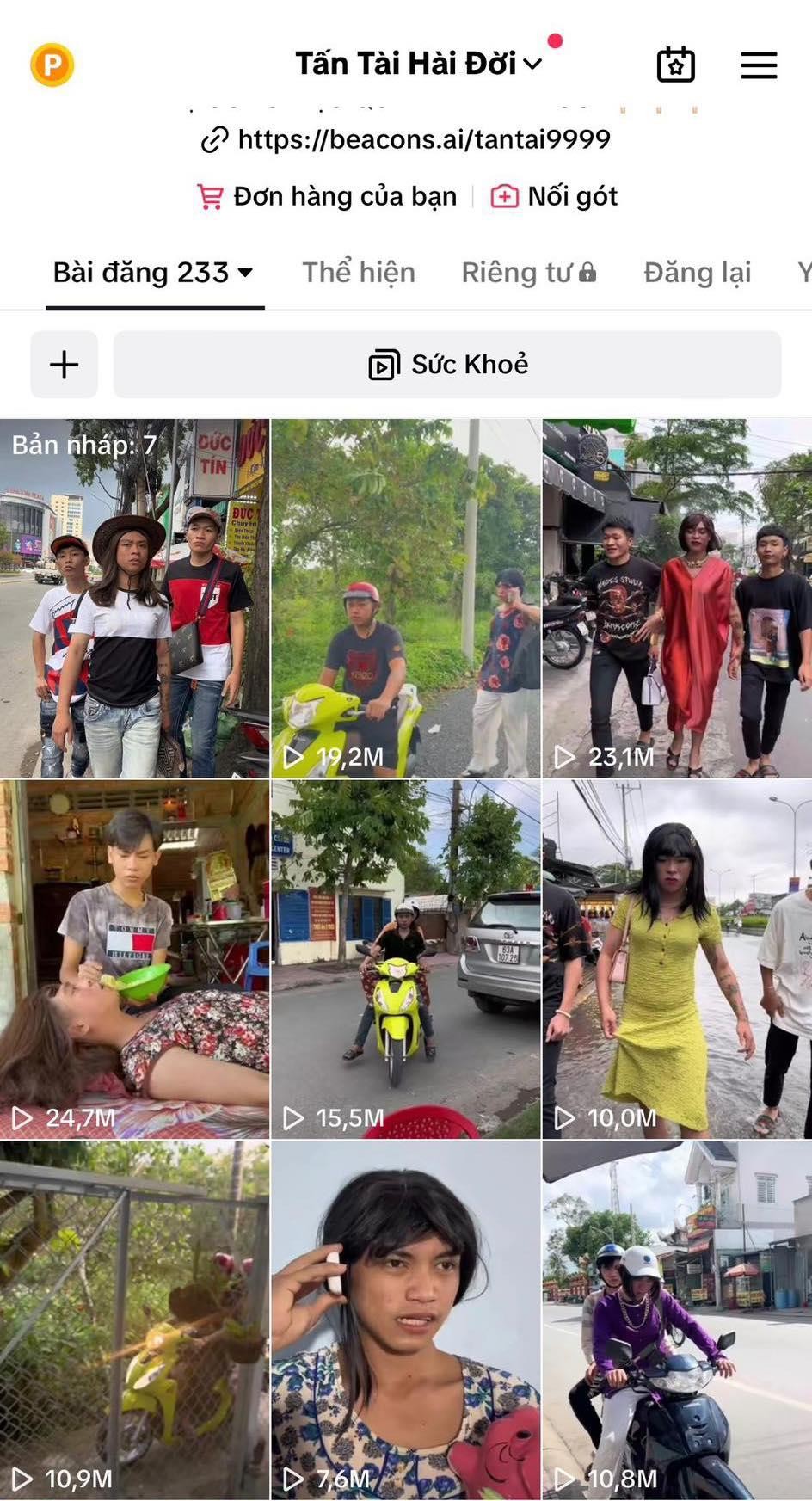Screen dimensions: 812x1501
Task: Switch to the Riêng tư tab
Action: point(528,273)
